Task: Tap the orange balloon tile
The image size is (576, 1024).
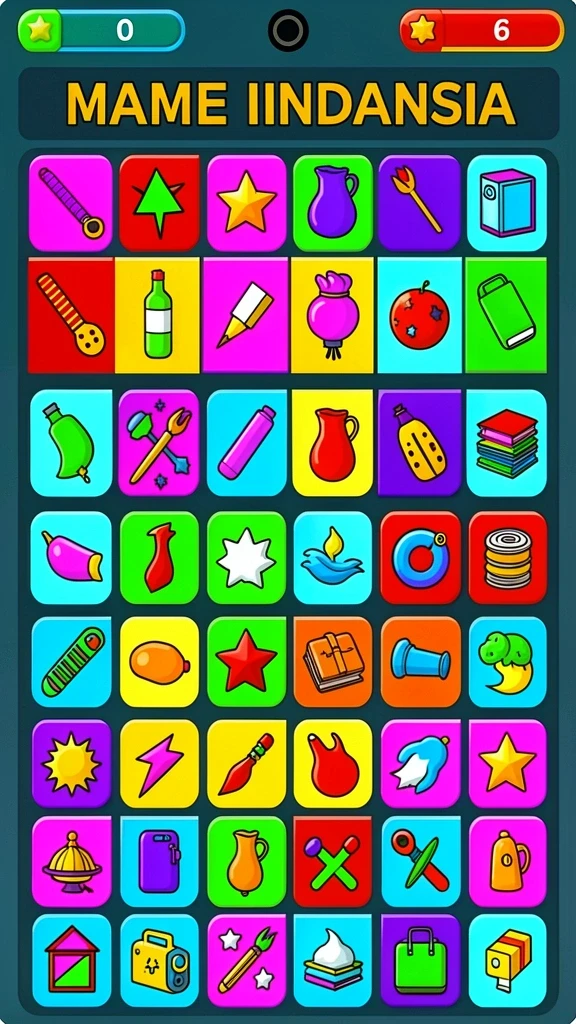Action: [159, 662]
